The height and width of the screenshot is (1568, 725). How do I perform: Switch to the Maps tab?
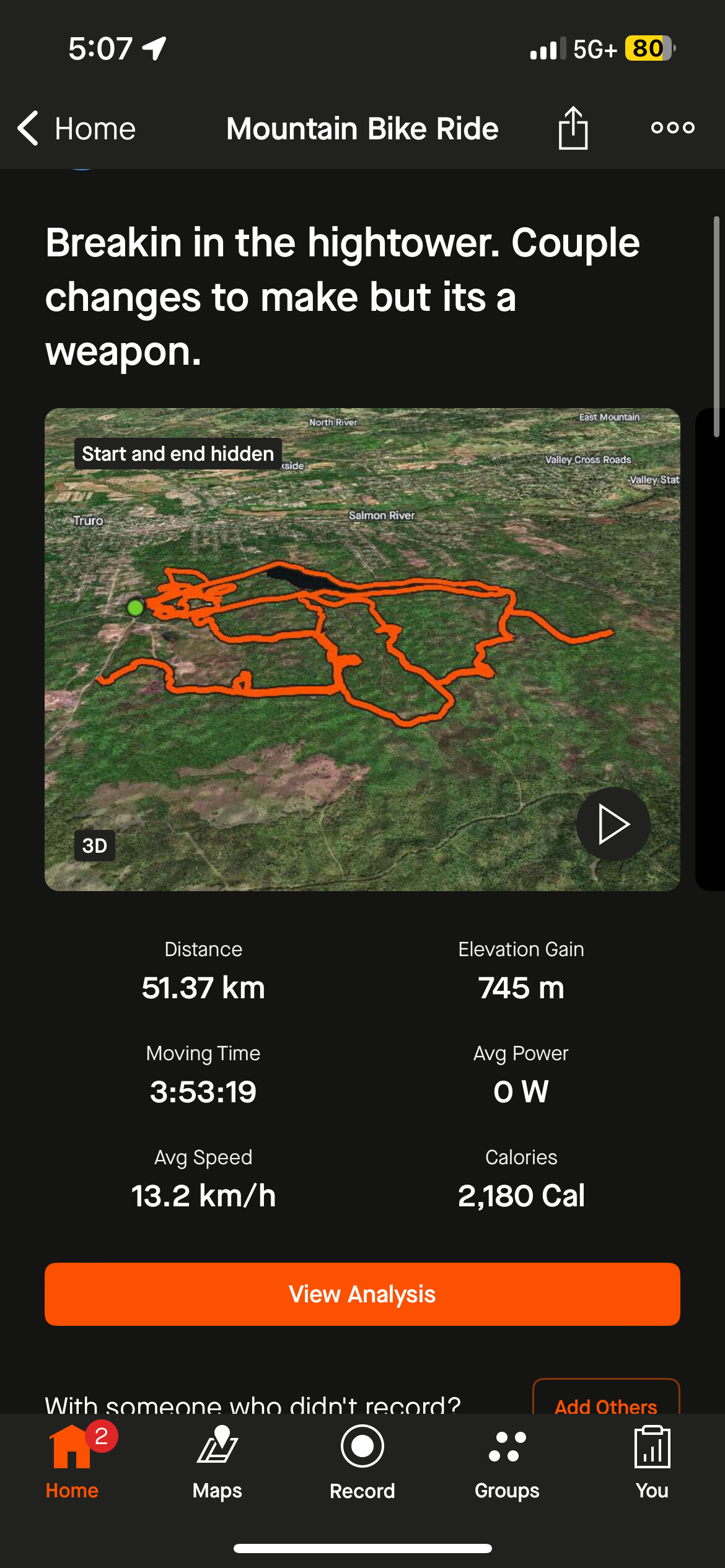(217, 1462)
